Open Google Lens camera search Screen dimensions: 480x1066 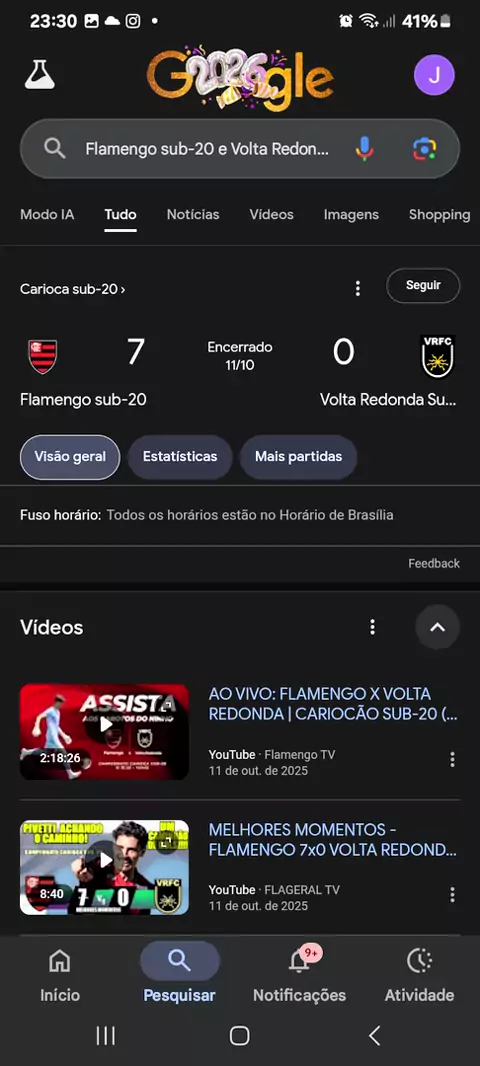click(x=425, y=149)
